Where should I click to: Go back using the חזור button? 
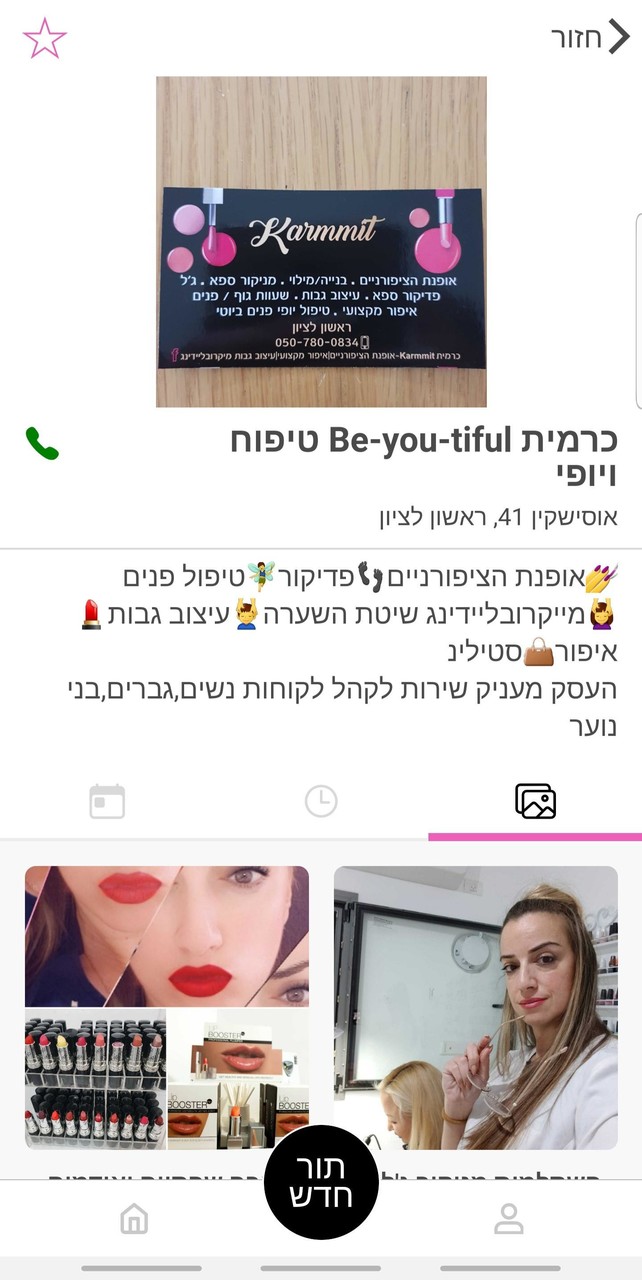click(590, 38)
